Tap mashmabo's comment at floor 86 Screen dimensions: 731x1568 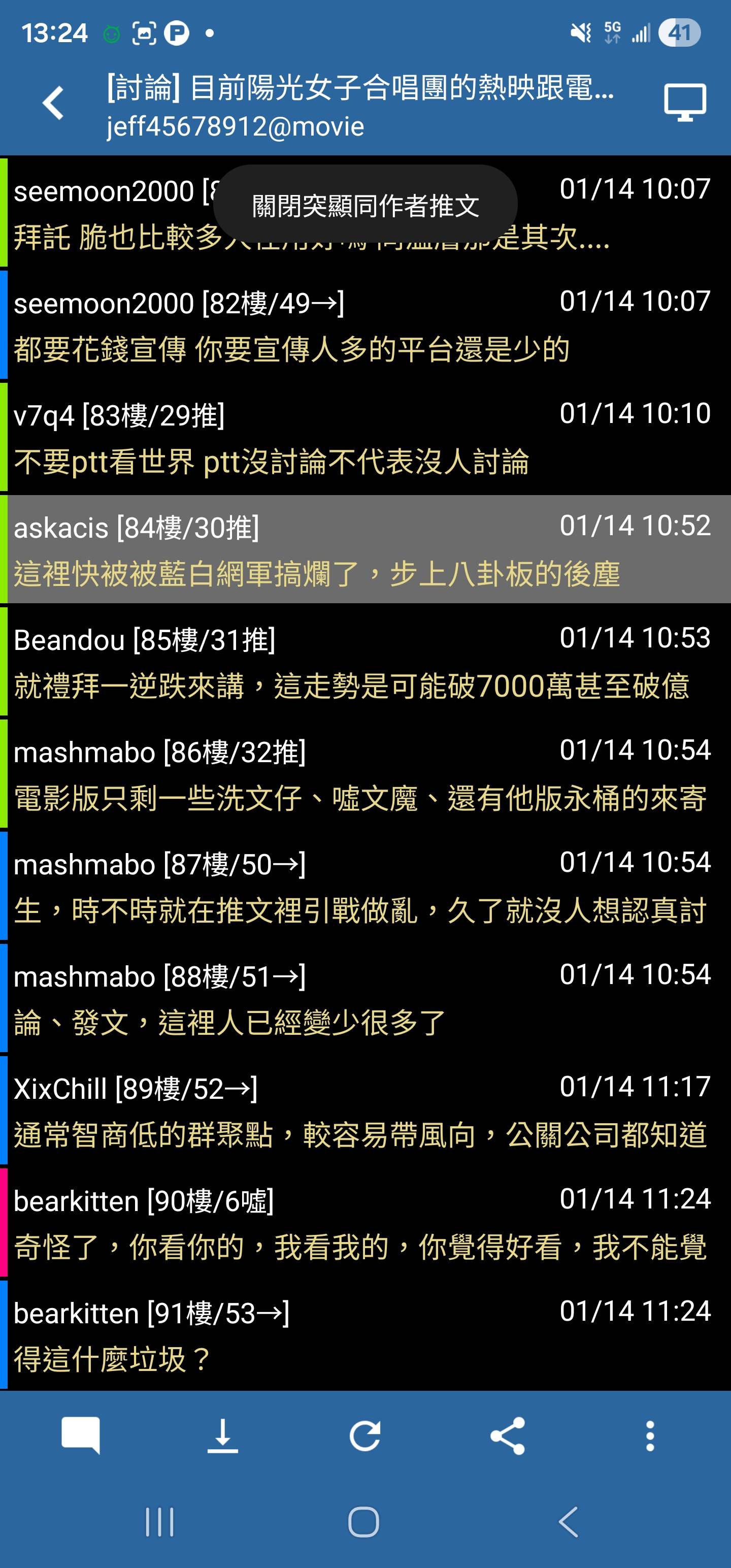(x=365, y=774)
